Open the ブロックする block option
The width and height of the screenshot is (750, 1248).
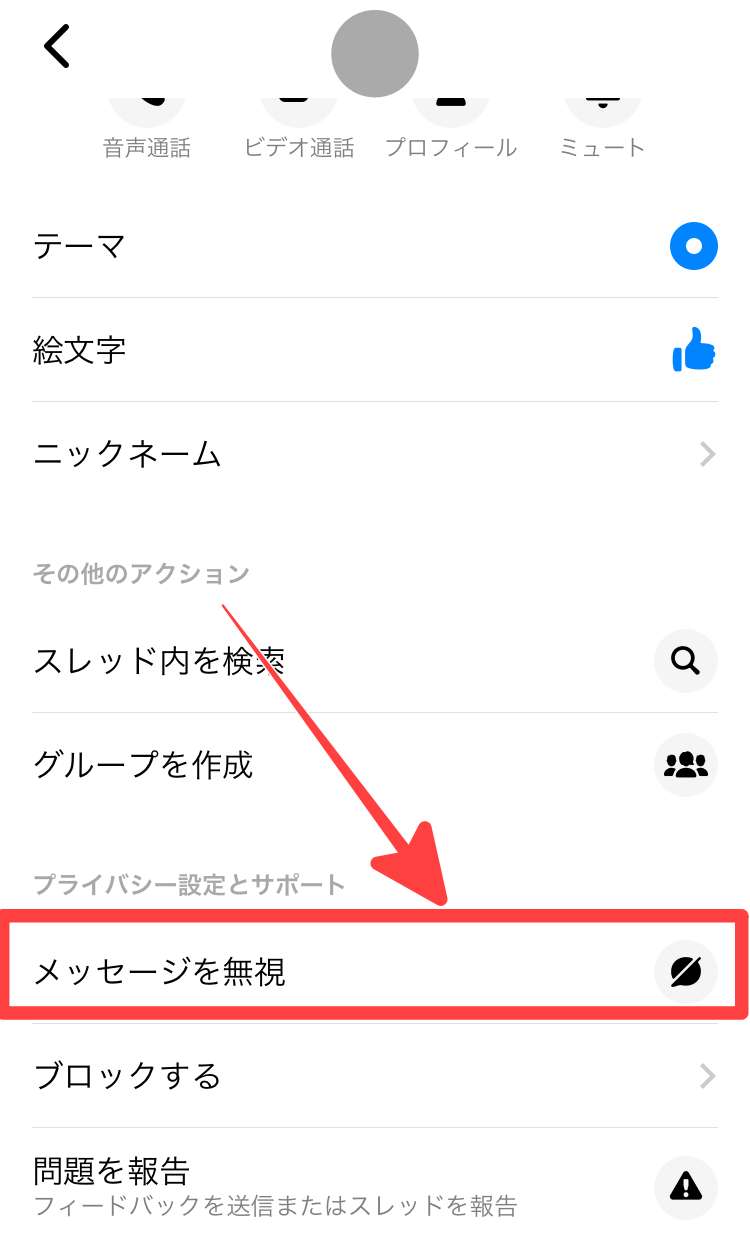tap(375, 1076)
